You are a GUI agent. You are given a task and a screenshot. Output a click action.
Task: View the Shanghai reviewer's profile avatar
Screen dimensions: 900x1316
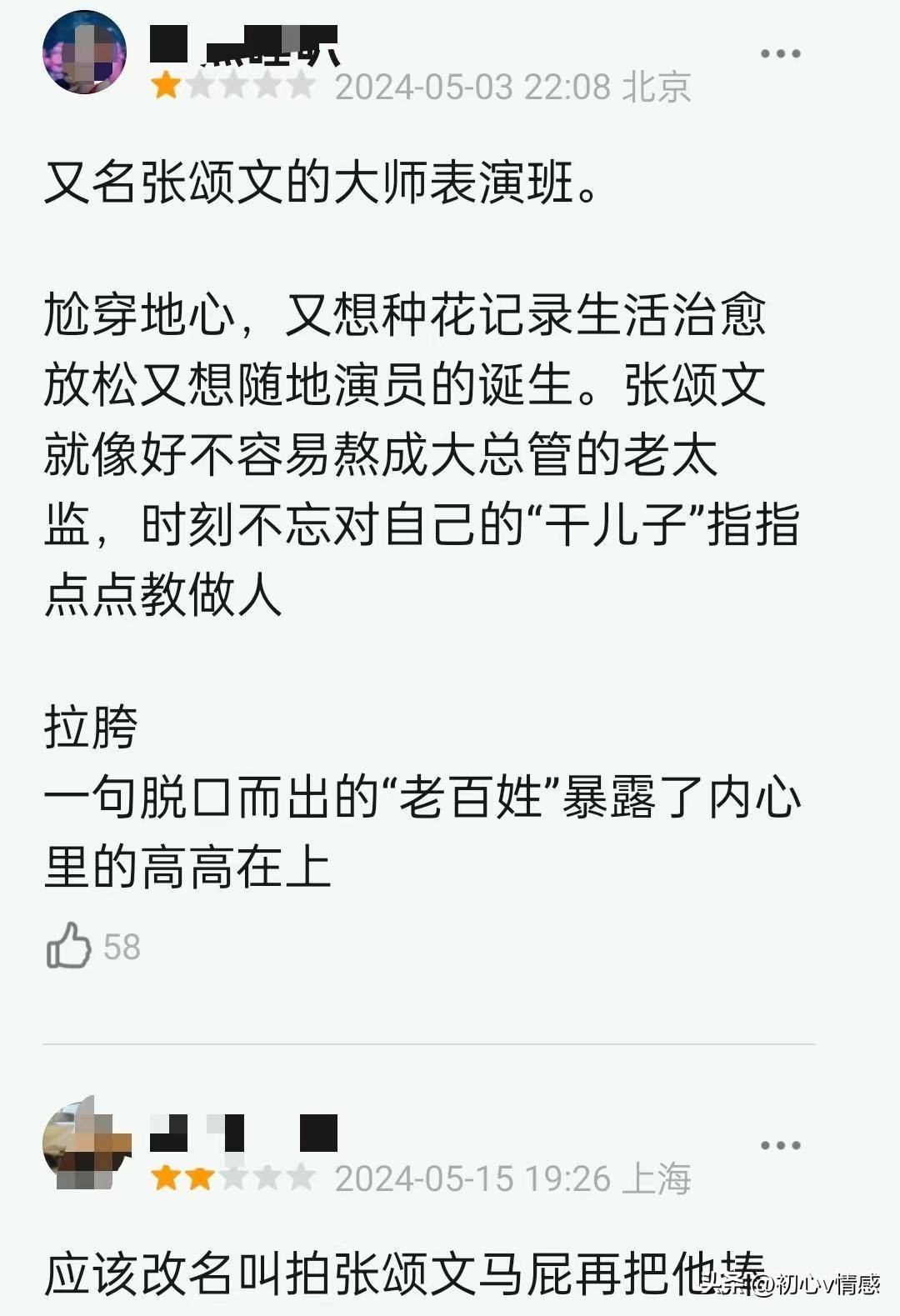coord(86,1144)
